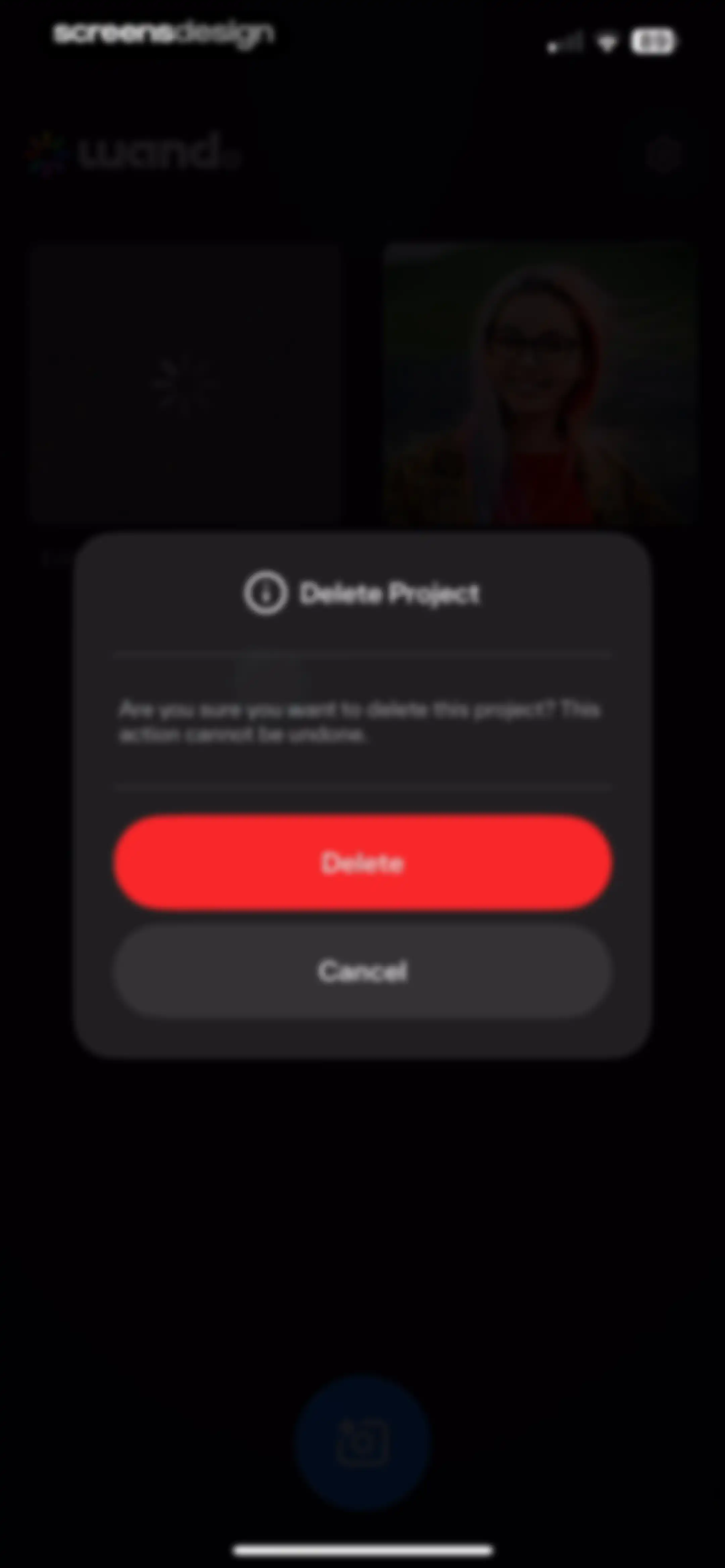Confirm deletion with the red Delete button
Screen dimensions: 725x1568
click(362, 863)
